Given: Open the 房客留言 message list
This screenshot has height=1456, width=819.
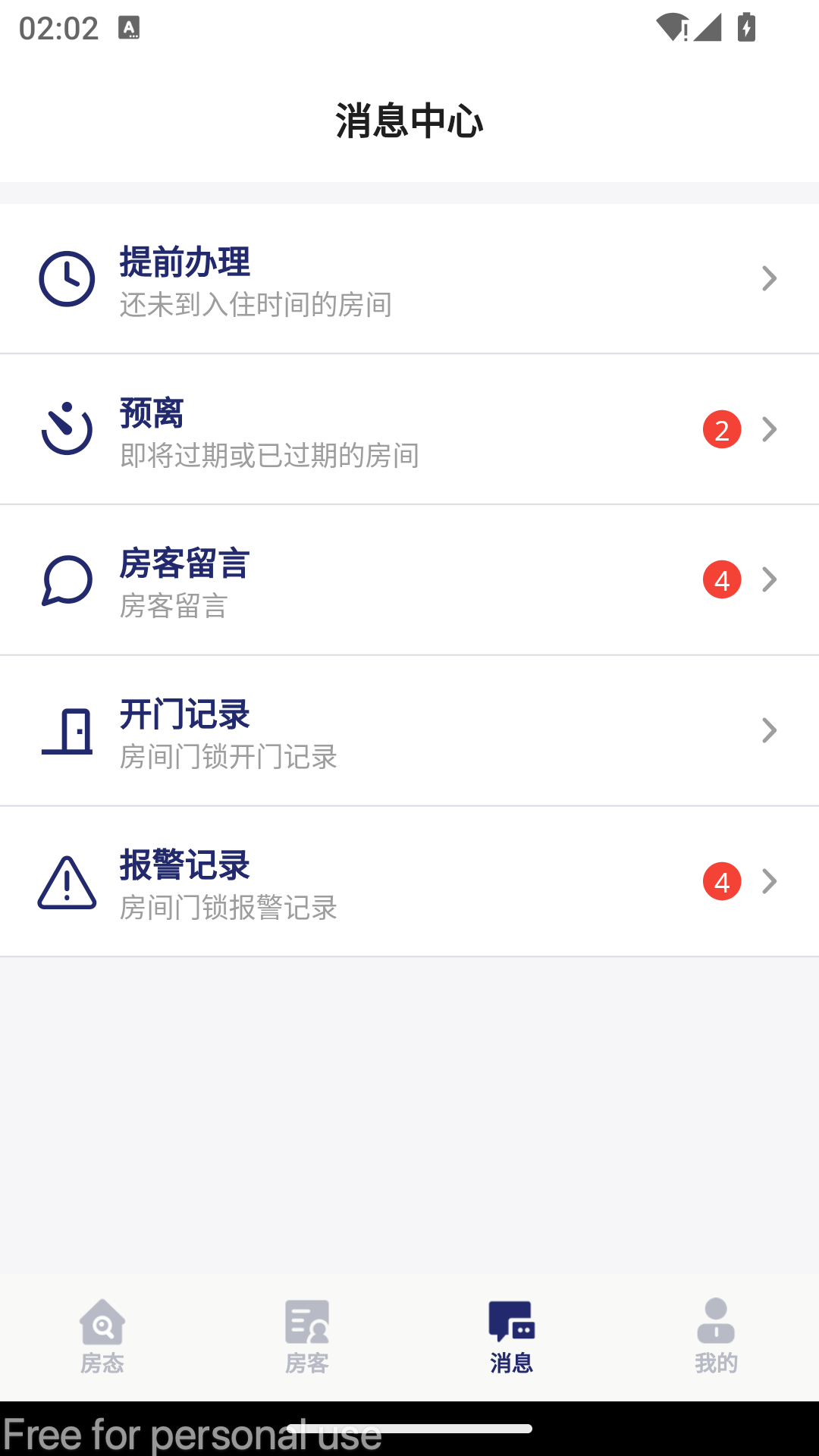Looking at the screenshot, I should click(409, 580).
